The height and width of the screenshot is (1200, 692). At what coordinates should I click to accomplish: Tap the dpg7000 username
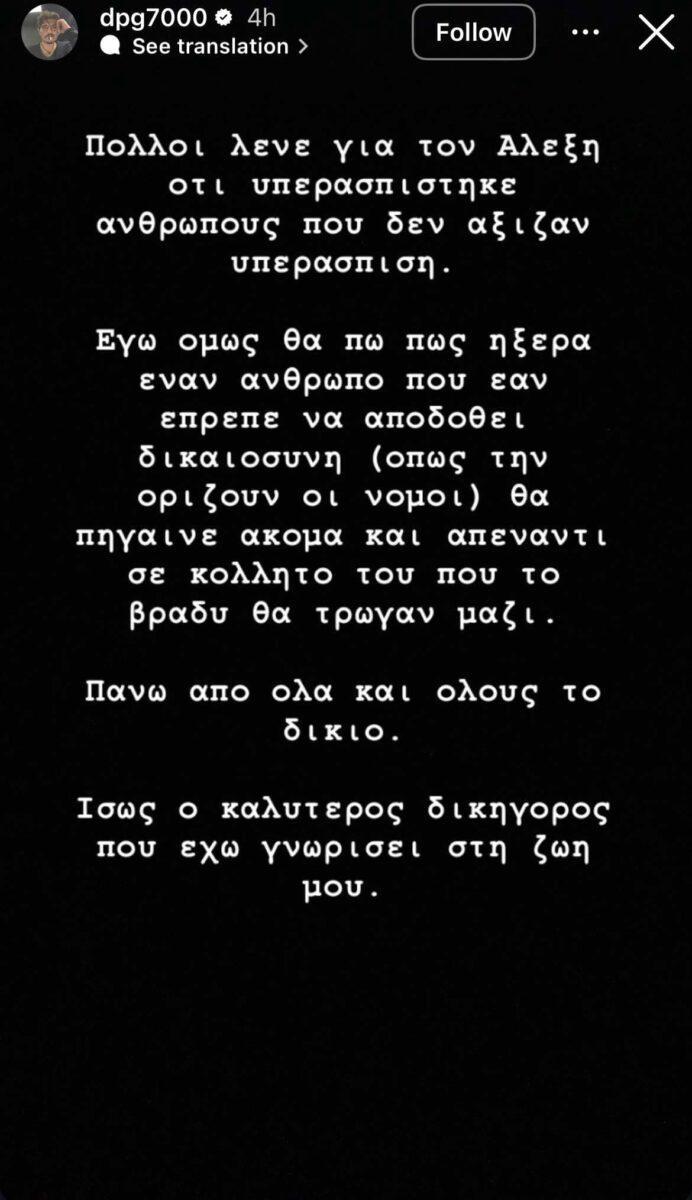point(154,17)
